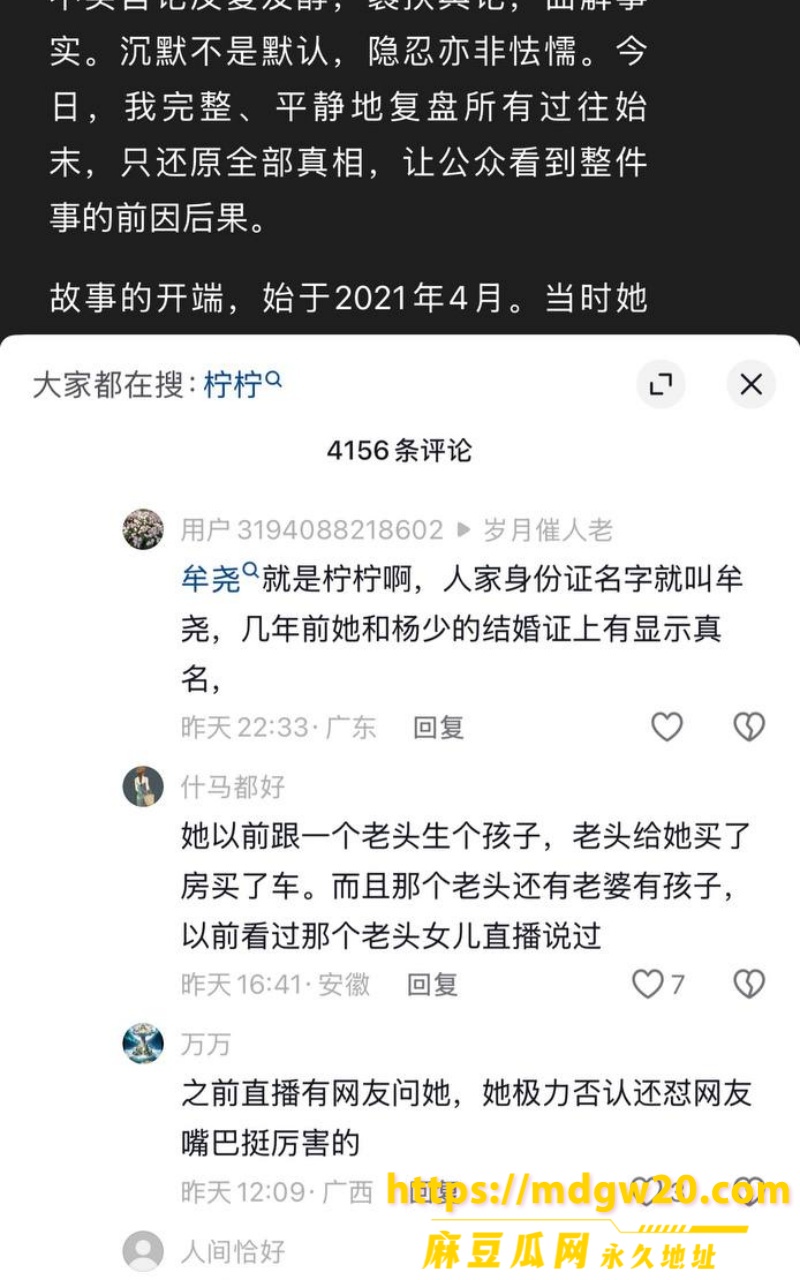Like the comment by 用户3194088218602
Viewport: 800px width, 1280px height.
pos(667,727)
